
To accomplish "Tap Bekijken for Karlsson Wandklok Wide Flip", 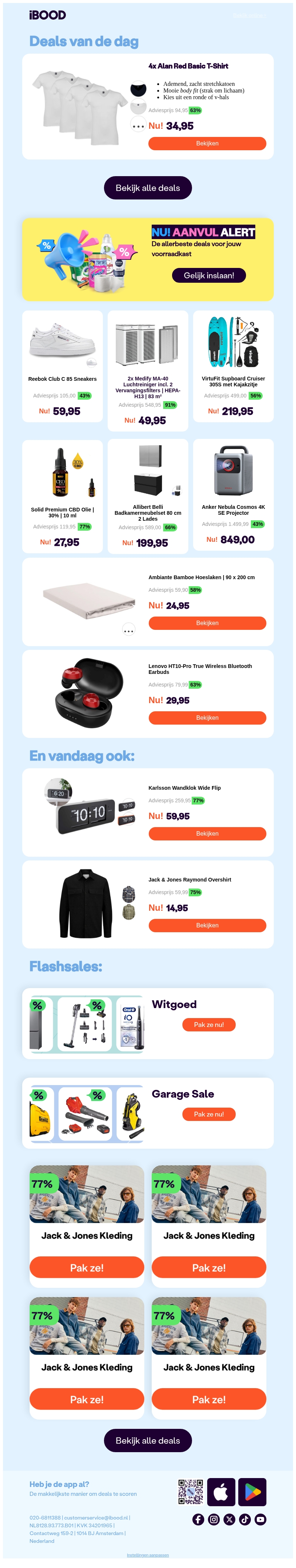I will coord(207,834).
